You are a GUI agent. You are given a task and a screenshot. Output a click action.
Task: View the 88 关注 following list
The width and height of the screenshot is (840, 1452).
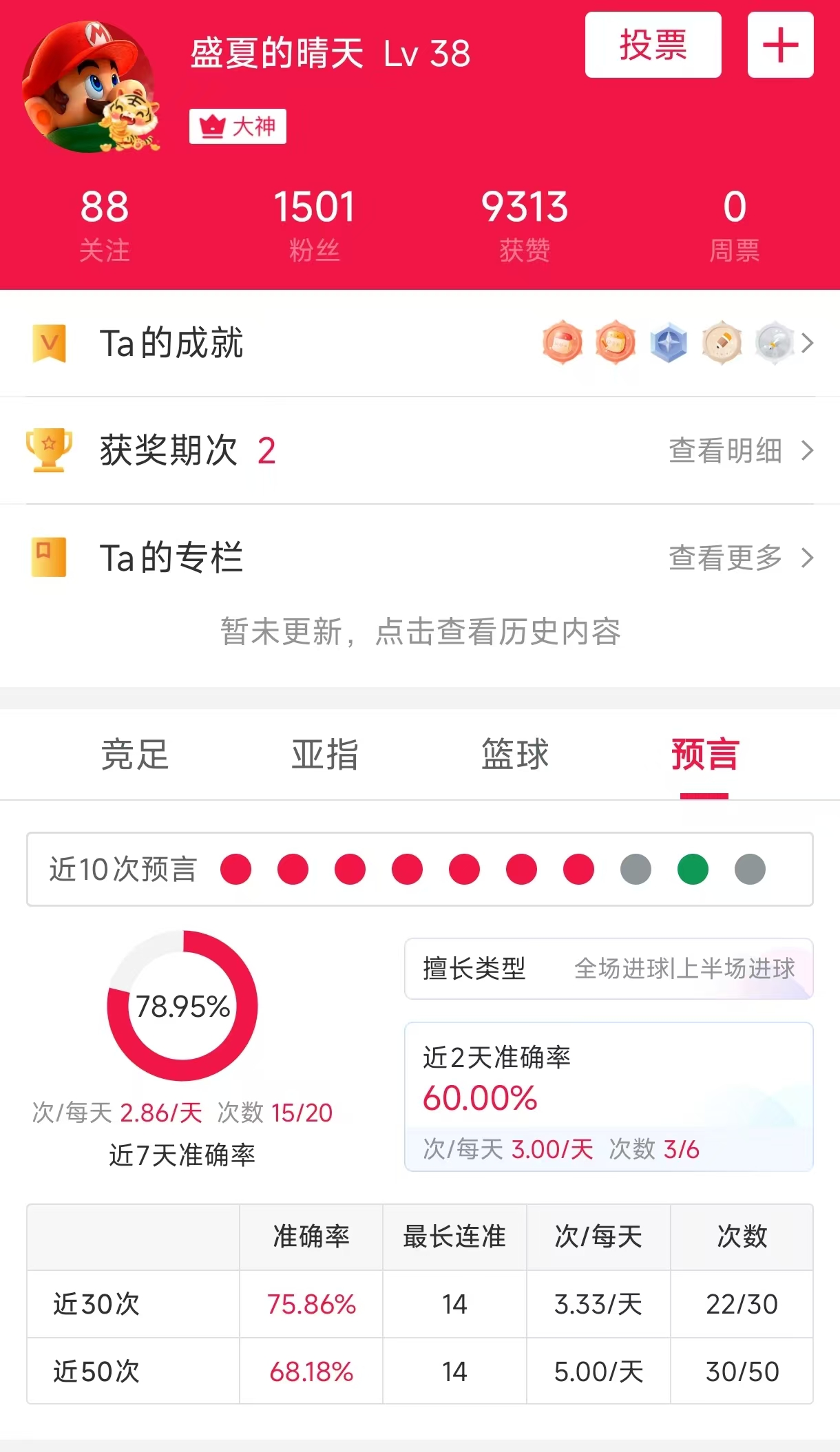[x=105, y=224]
